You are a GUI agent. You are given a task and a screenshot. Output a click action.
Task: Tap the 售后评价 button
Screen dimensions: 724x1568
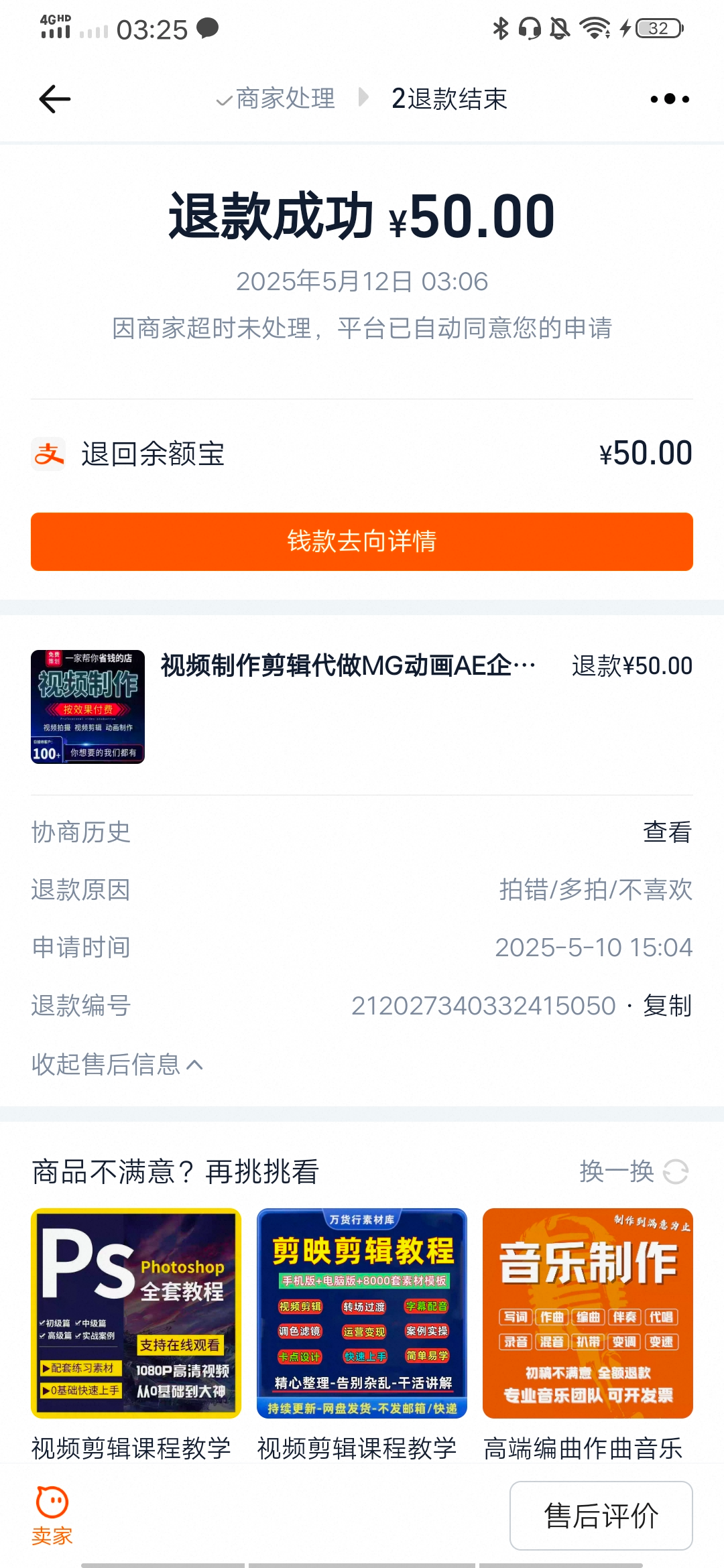click(x=601, y=1516)
